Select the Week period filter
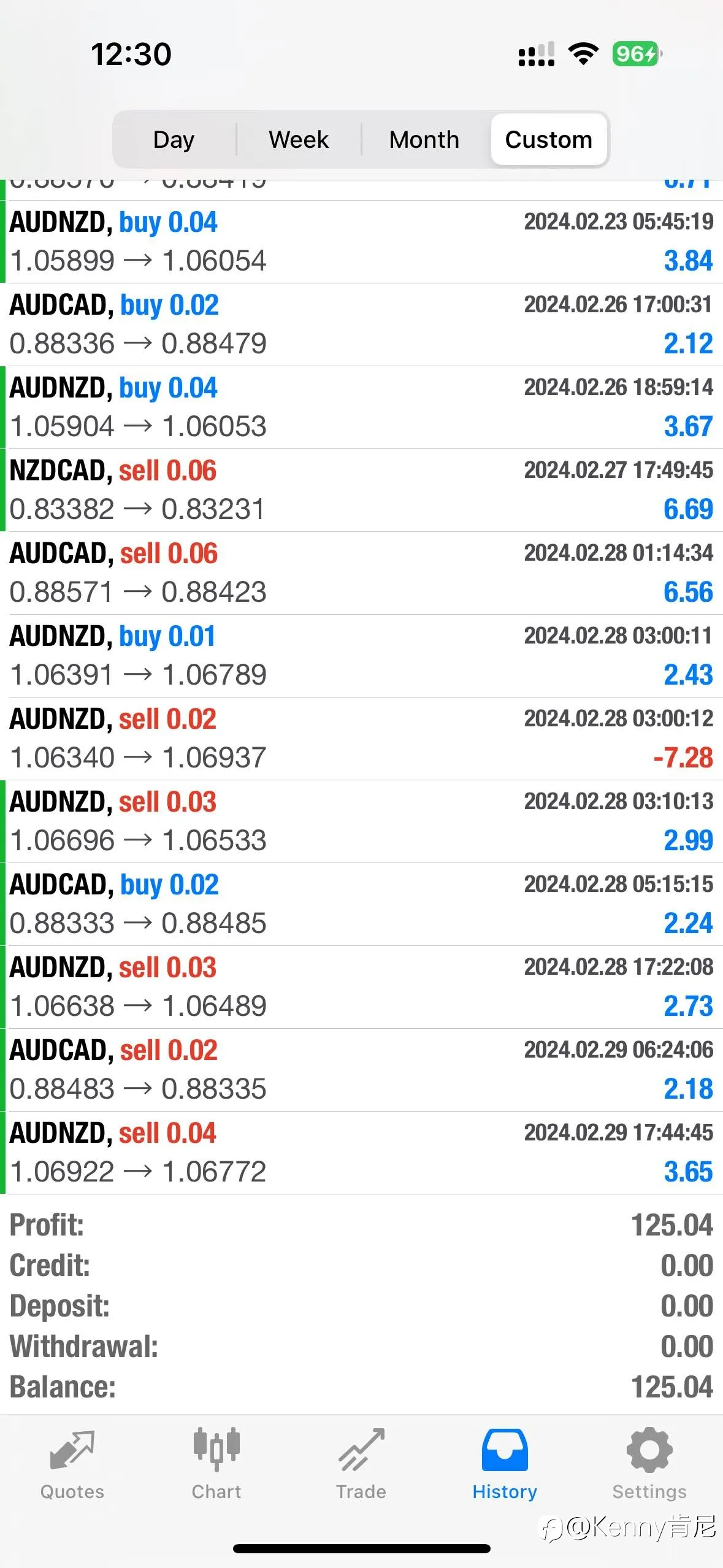This screenshot has width=723, height=1568. tap(299, 139)
